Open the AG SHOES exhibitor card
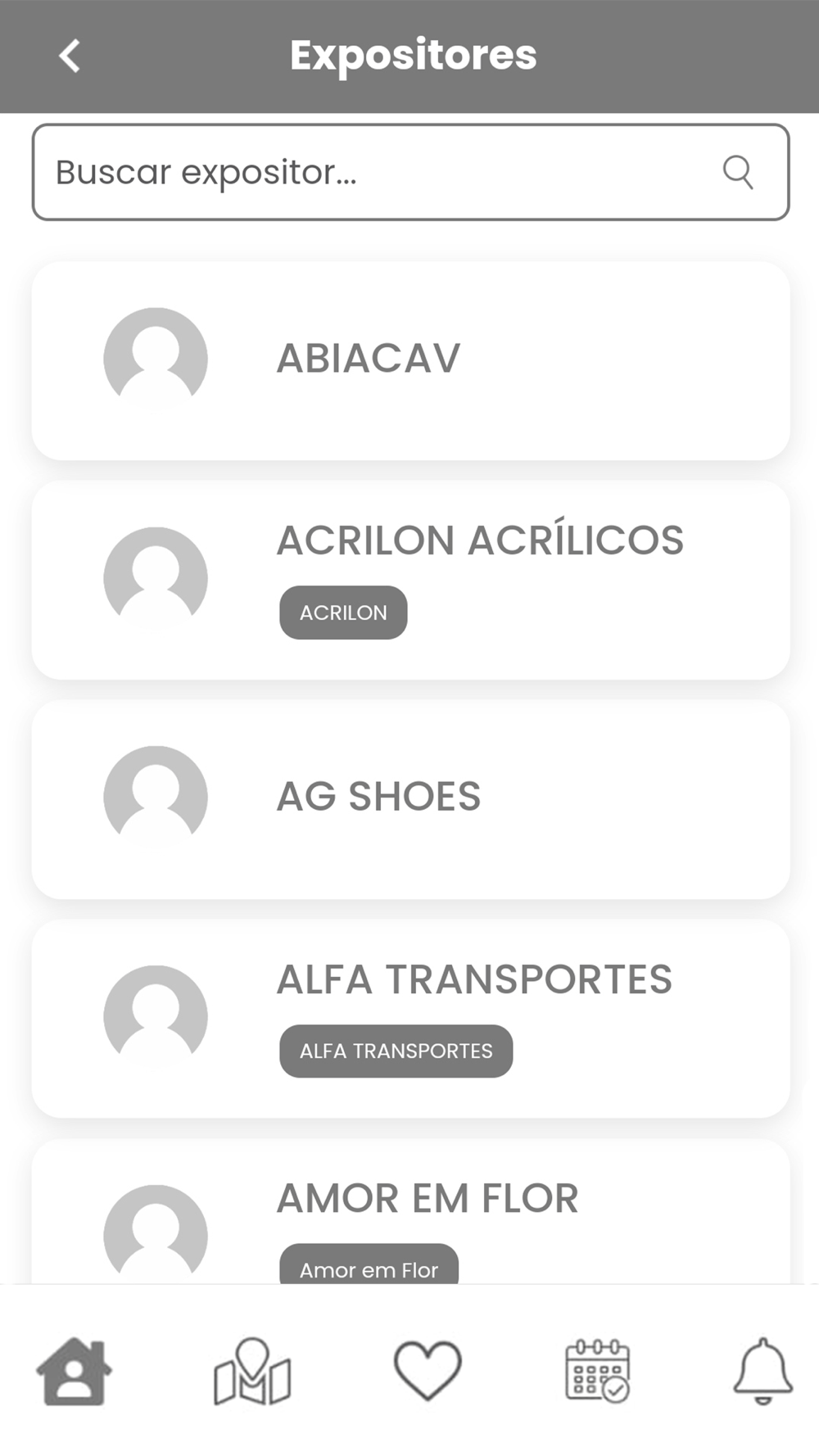 point(409,798)
